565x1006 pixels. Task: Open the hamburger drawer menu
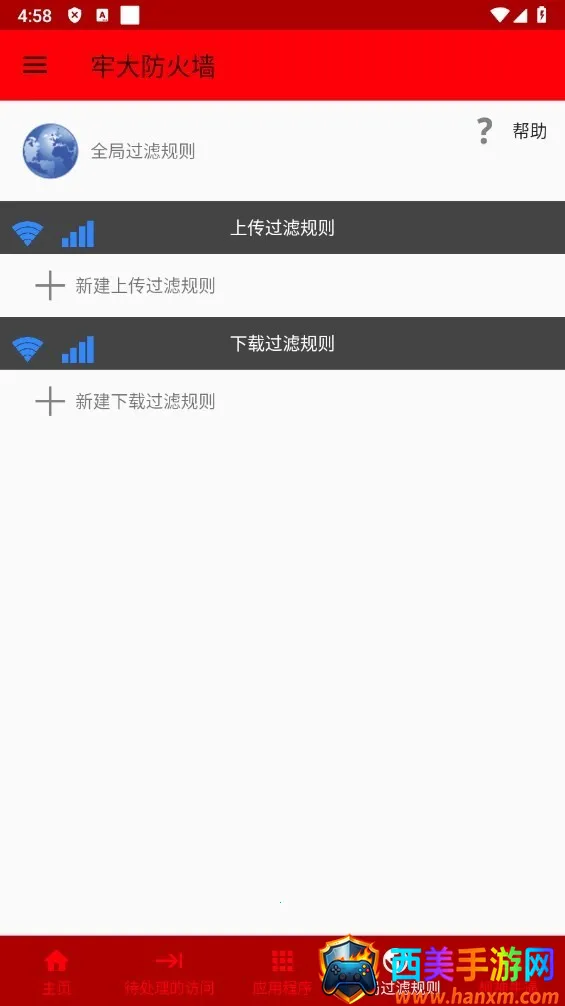(x=35, y=65)
